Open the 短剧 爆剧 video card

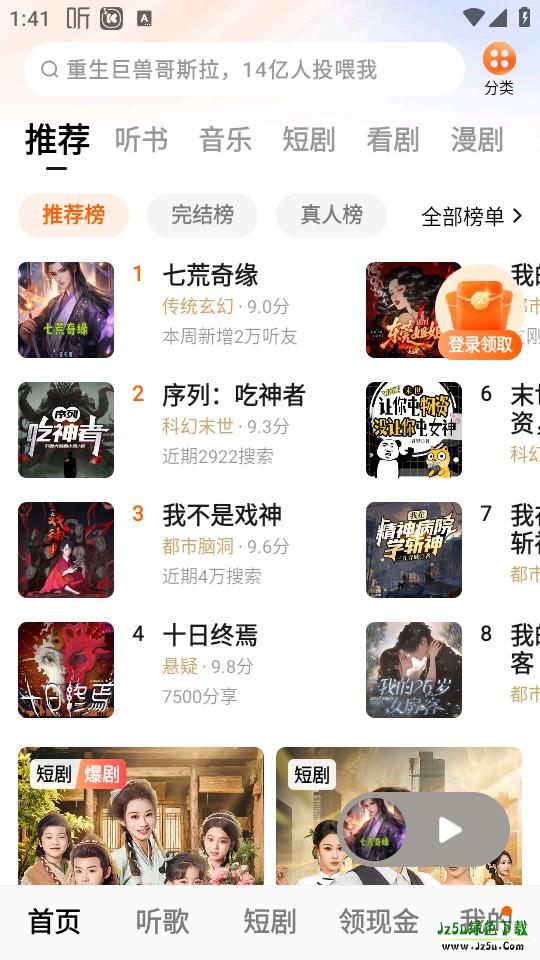tap(141, 816)
